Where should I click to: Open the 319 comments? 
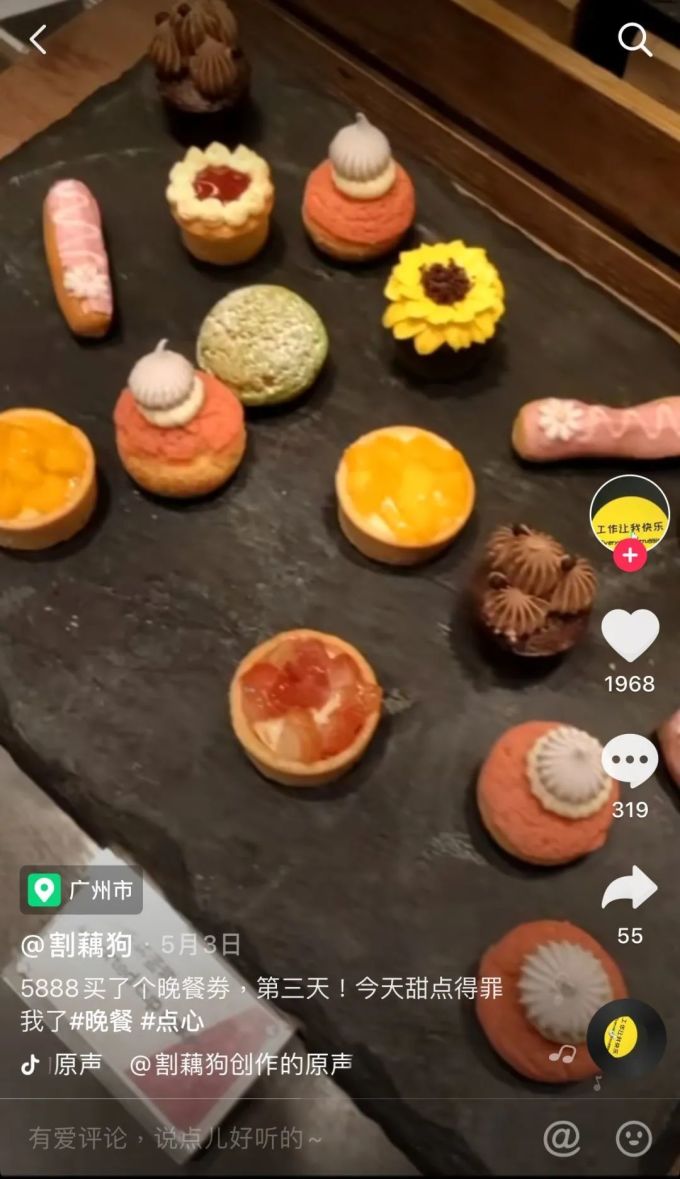point(630,762)
